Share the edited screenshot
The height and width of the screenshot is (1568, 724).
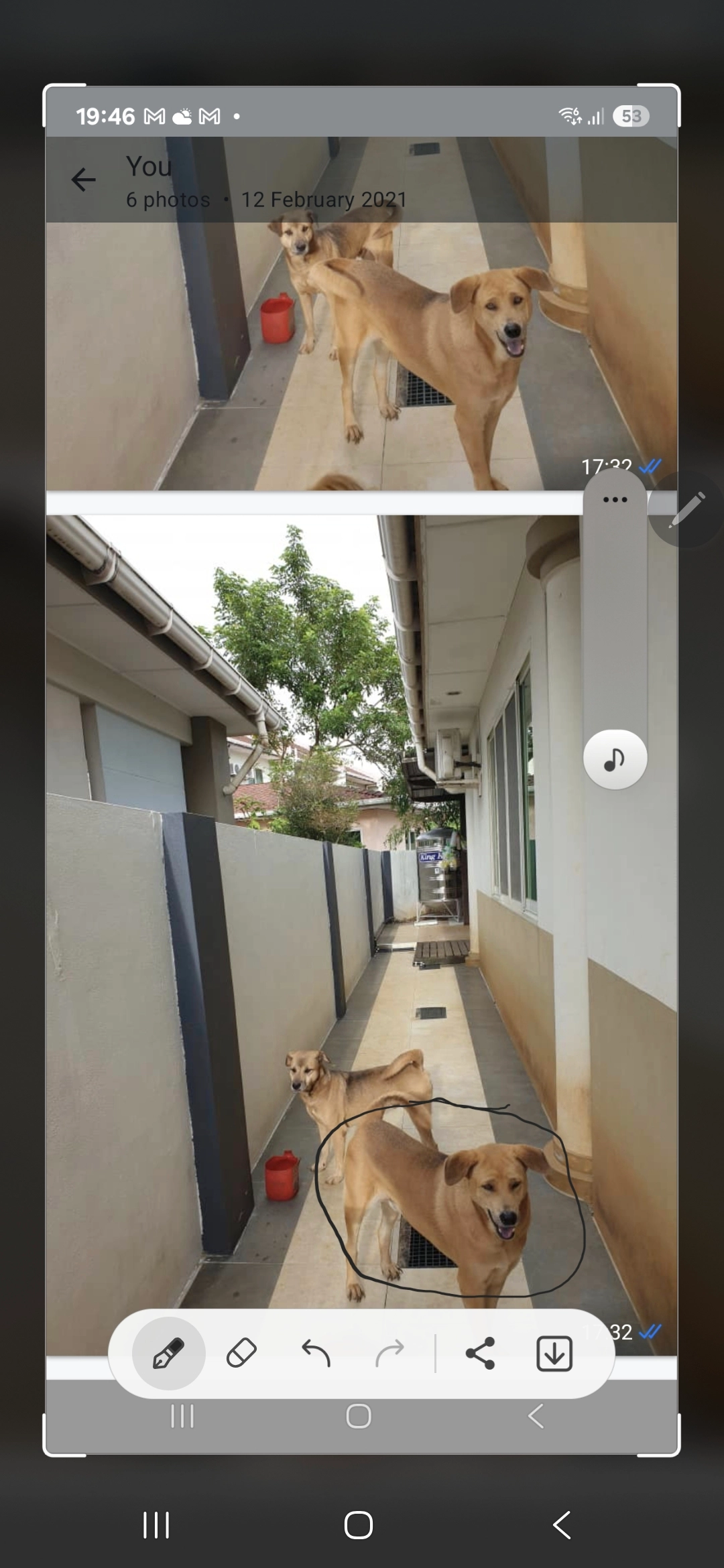pos(480,1353)
